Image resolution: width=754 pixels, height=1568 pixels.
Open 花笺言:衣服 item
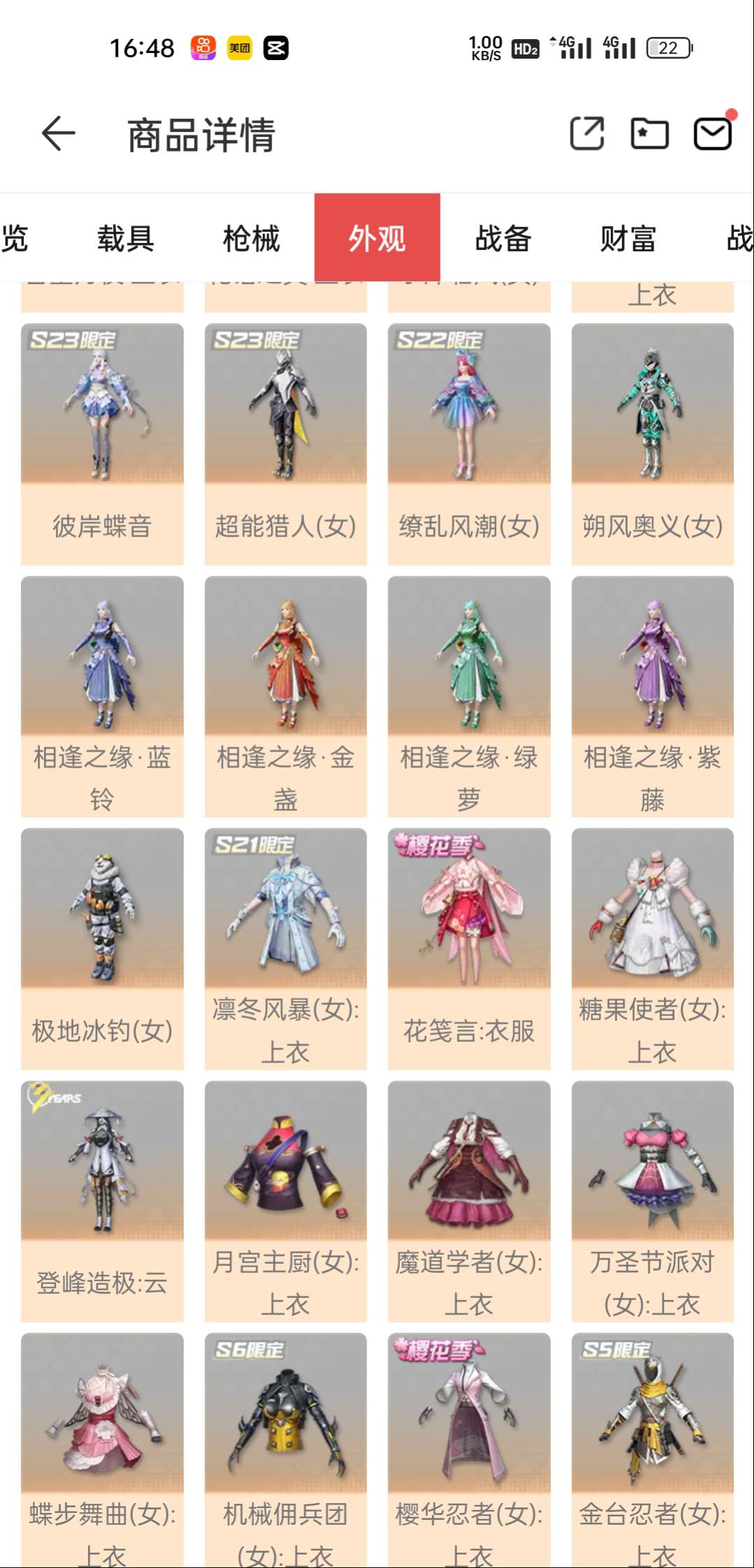[x=469, y=949]
